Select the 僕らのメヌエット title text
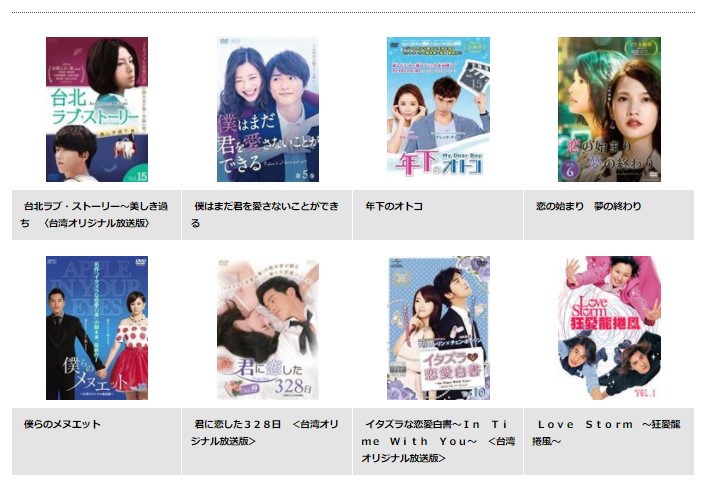Viewport: 706px width, 486px height. click(x=62, y=424)
